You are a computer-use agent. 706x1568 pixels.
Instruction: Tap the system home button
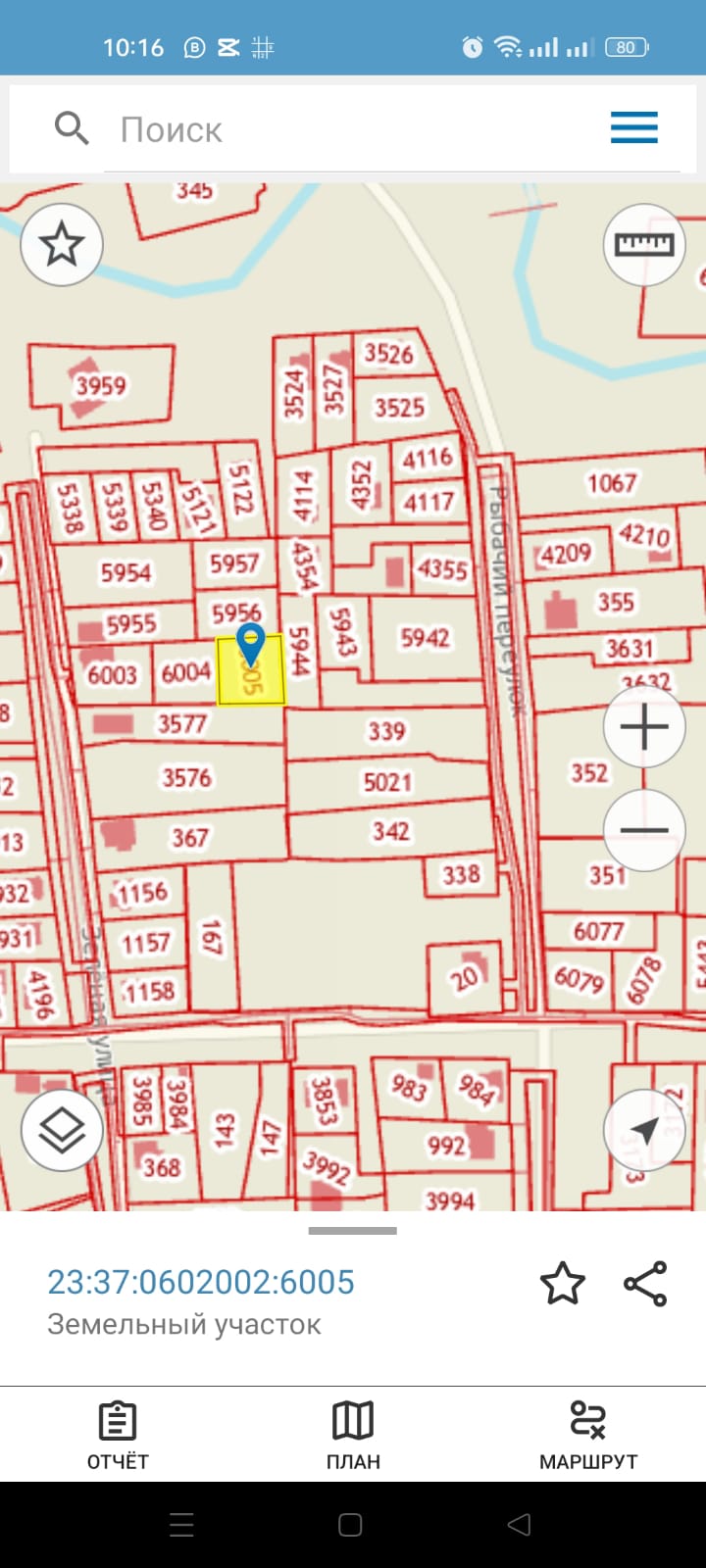(x=350, y=1524)
